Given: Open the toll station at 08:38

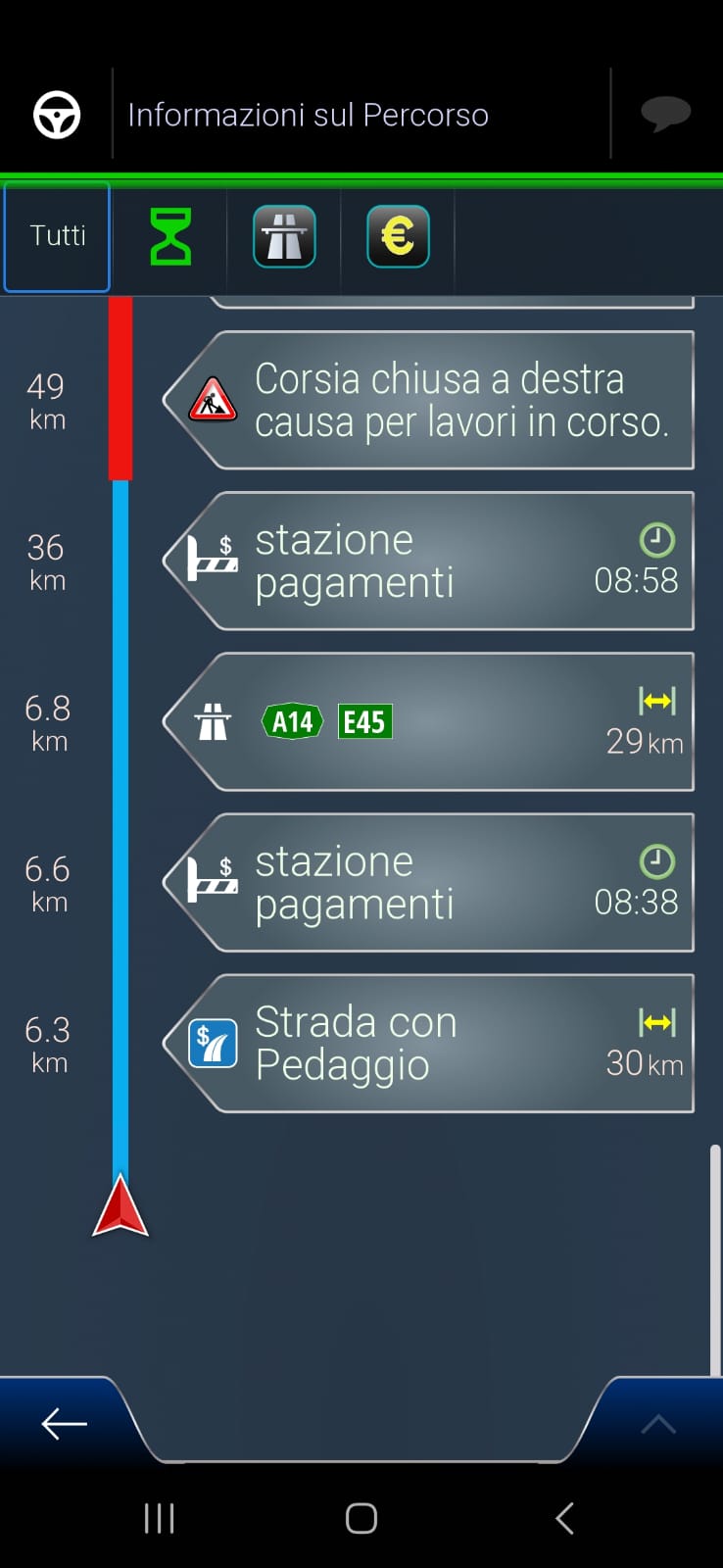Looking at the screenshot, I should (428, 882).
